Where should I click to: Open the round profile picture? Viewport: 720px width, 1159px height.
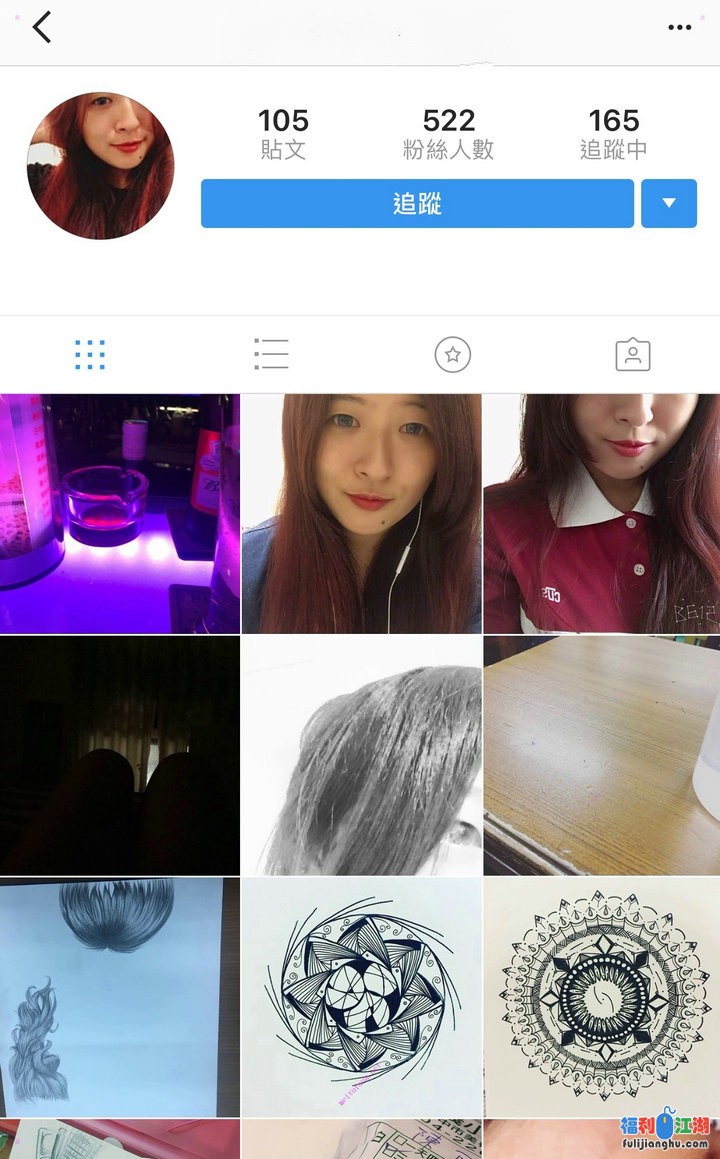click(100, 166)
